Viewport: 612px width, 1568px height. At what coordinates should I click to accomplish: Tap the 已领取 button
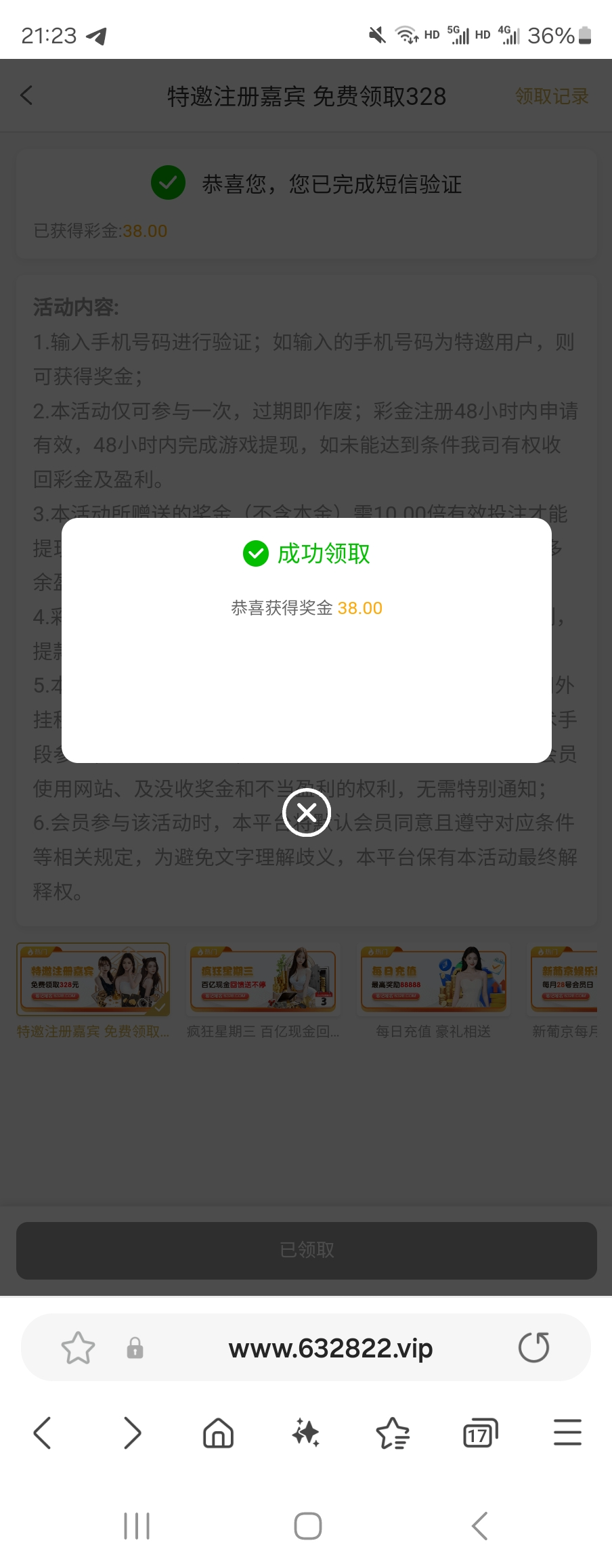(306, 1250)
